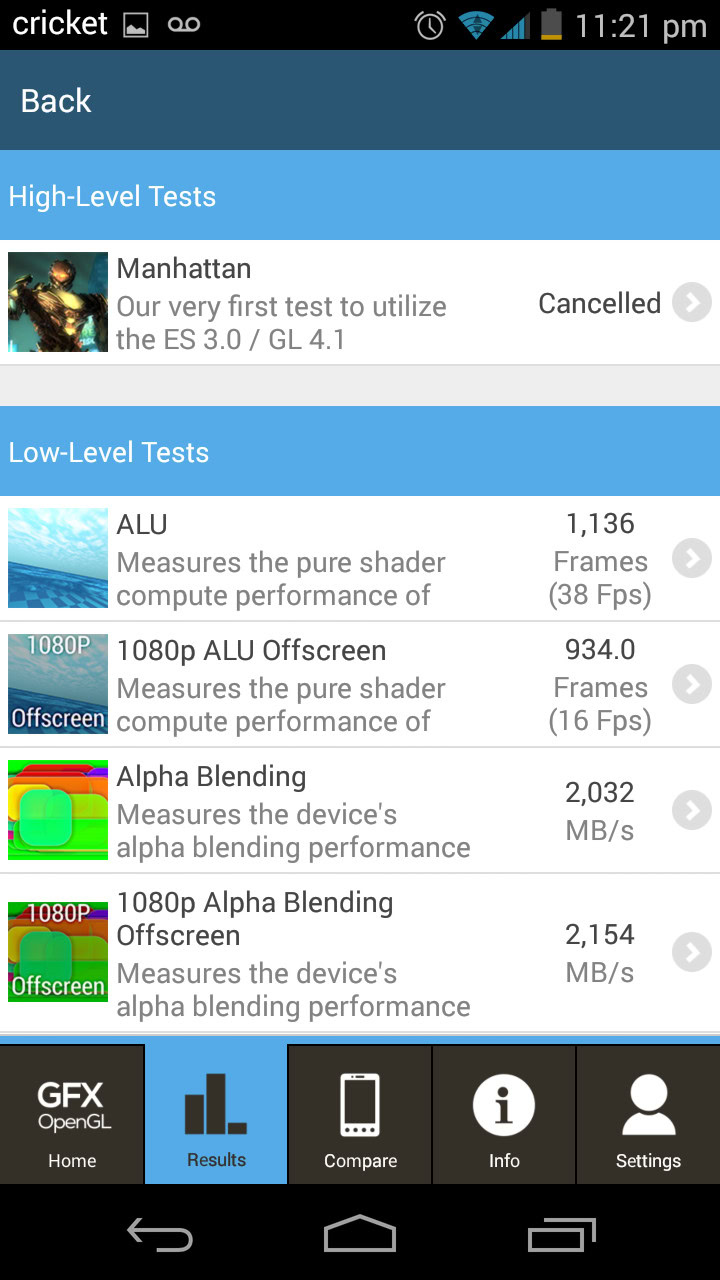
Task: Go to the system home screen
Action: 360,1235
